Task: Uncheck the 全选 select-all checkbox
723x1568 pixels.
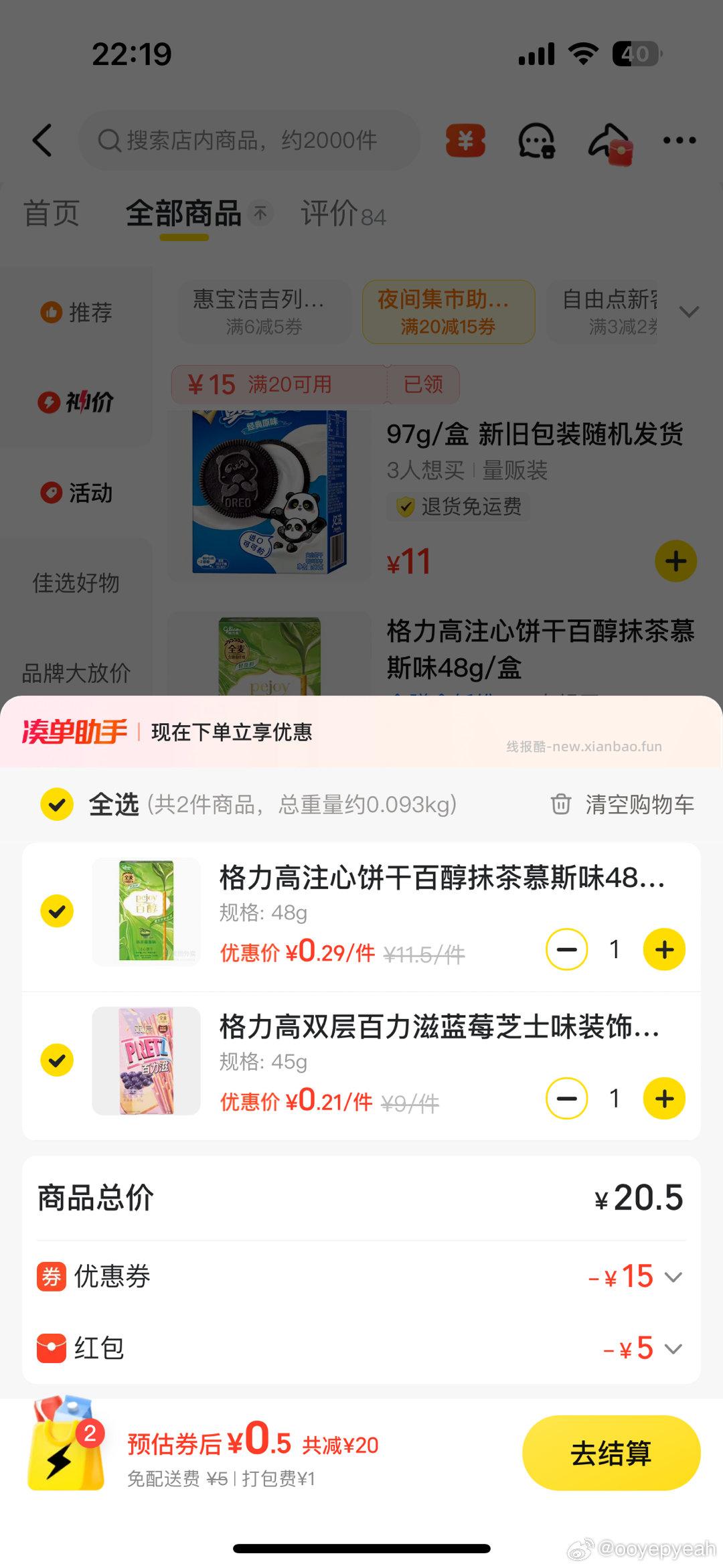Action: [57, 805]
